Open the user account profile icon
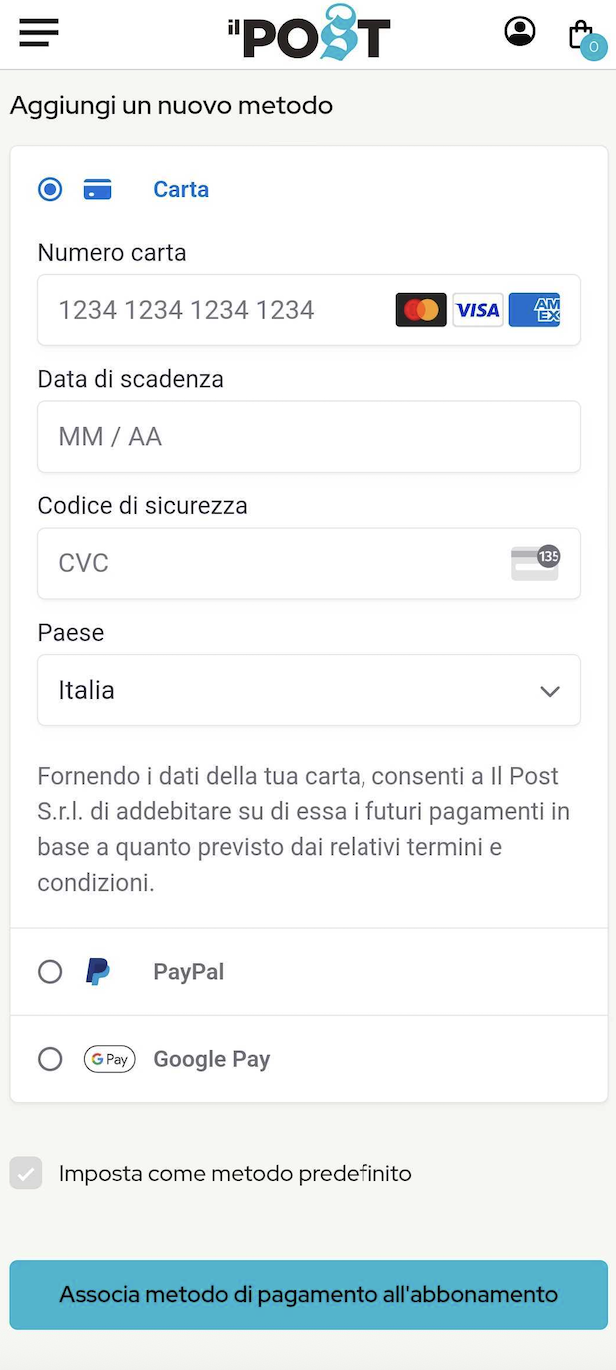 [x=520, y=32]
